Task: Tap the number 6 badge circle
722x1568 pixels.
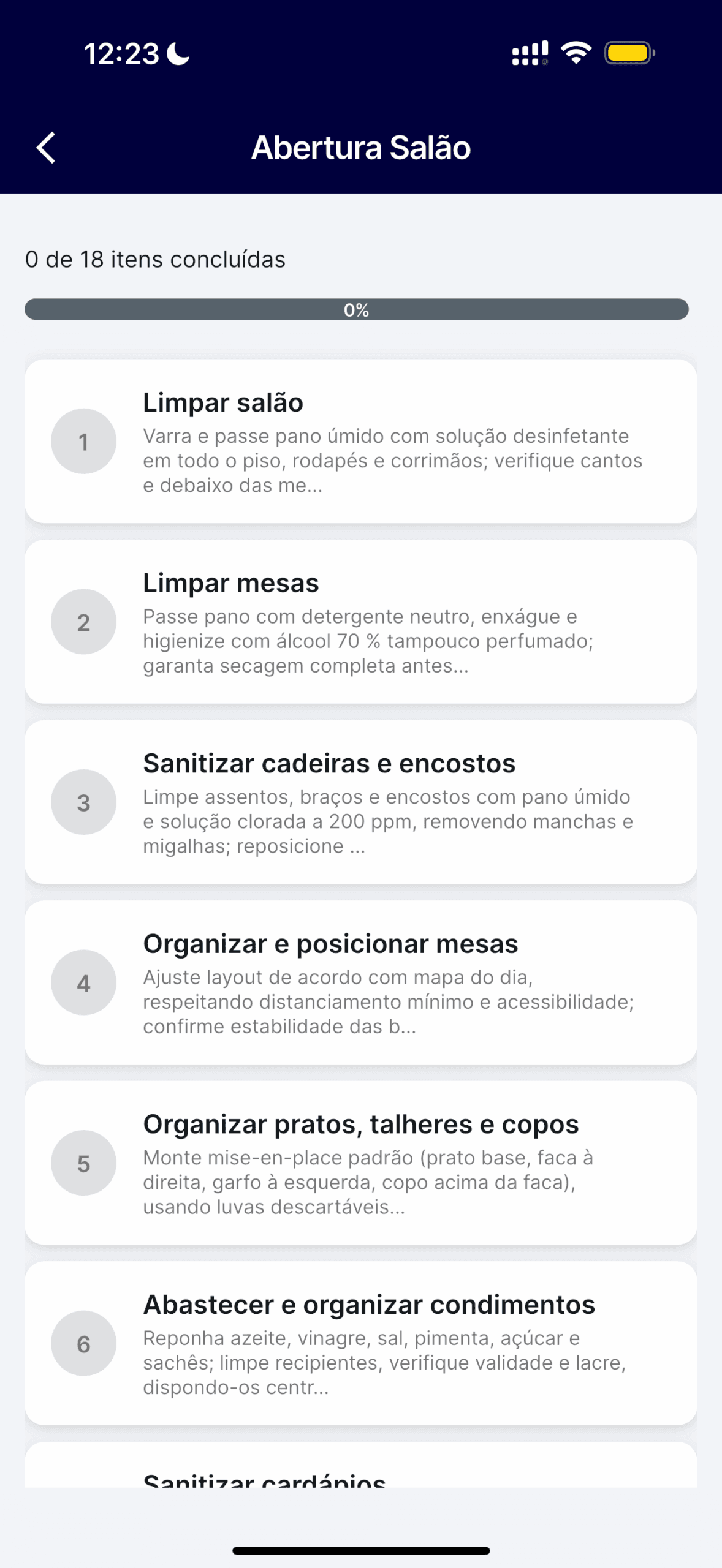Action: tap(83, 1342)
